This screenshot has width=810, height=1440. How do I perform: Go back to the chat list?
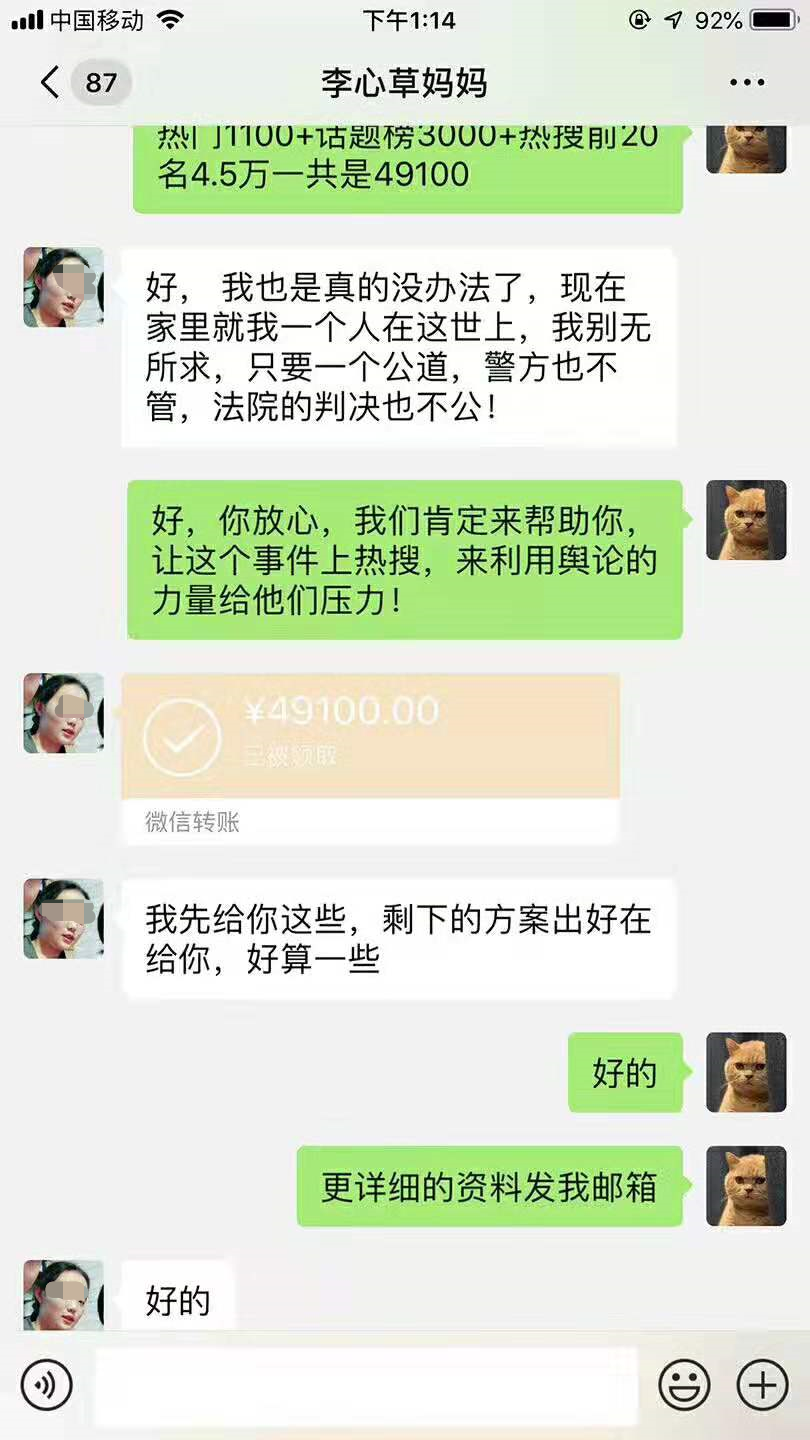[x=52, y=82]
